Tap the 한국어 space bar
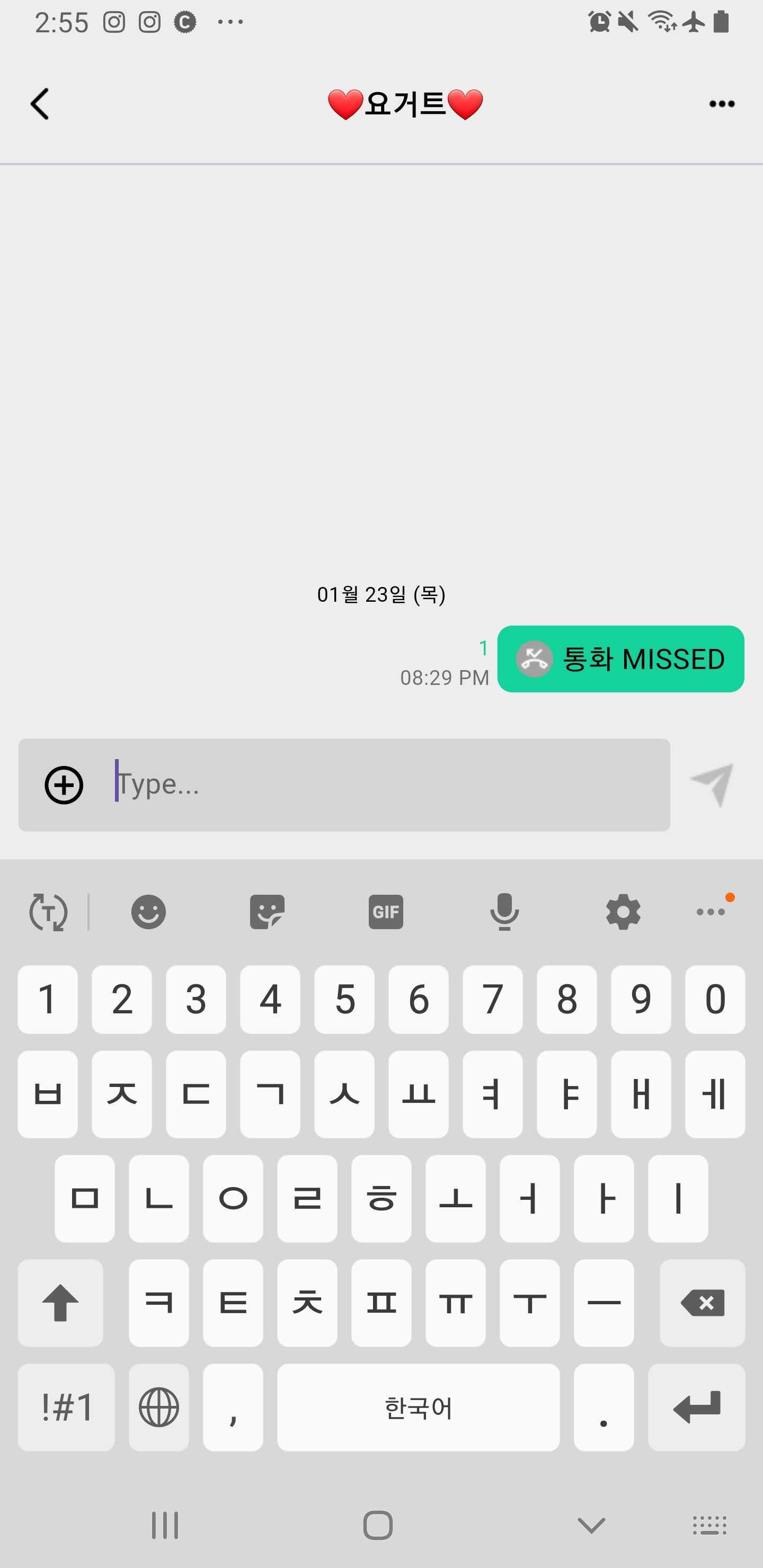 [x=419, y=1407]
